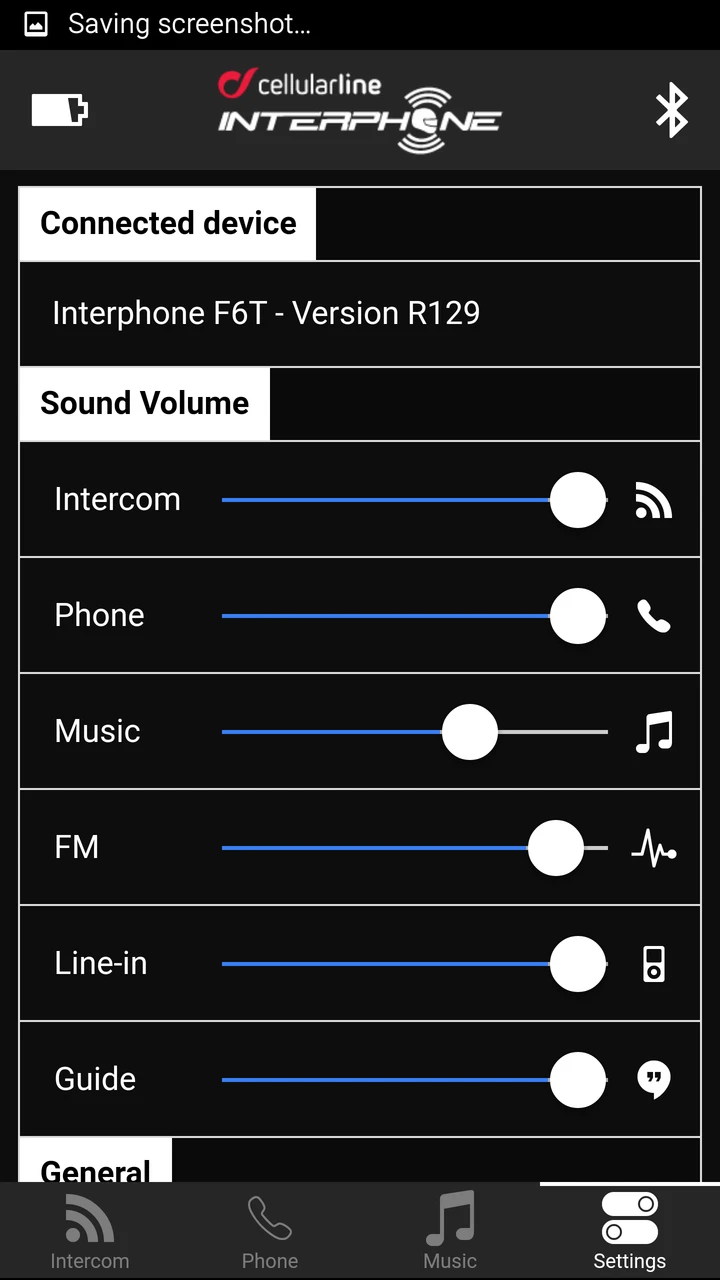Go to the Music tab
Screen dimensions: 720x1280
tap(450, 1231)
